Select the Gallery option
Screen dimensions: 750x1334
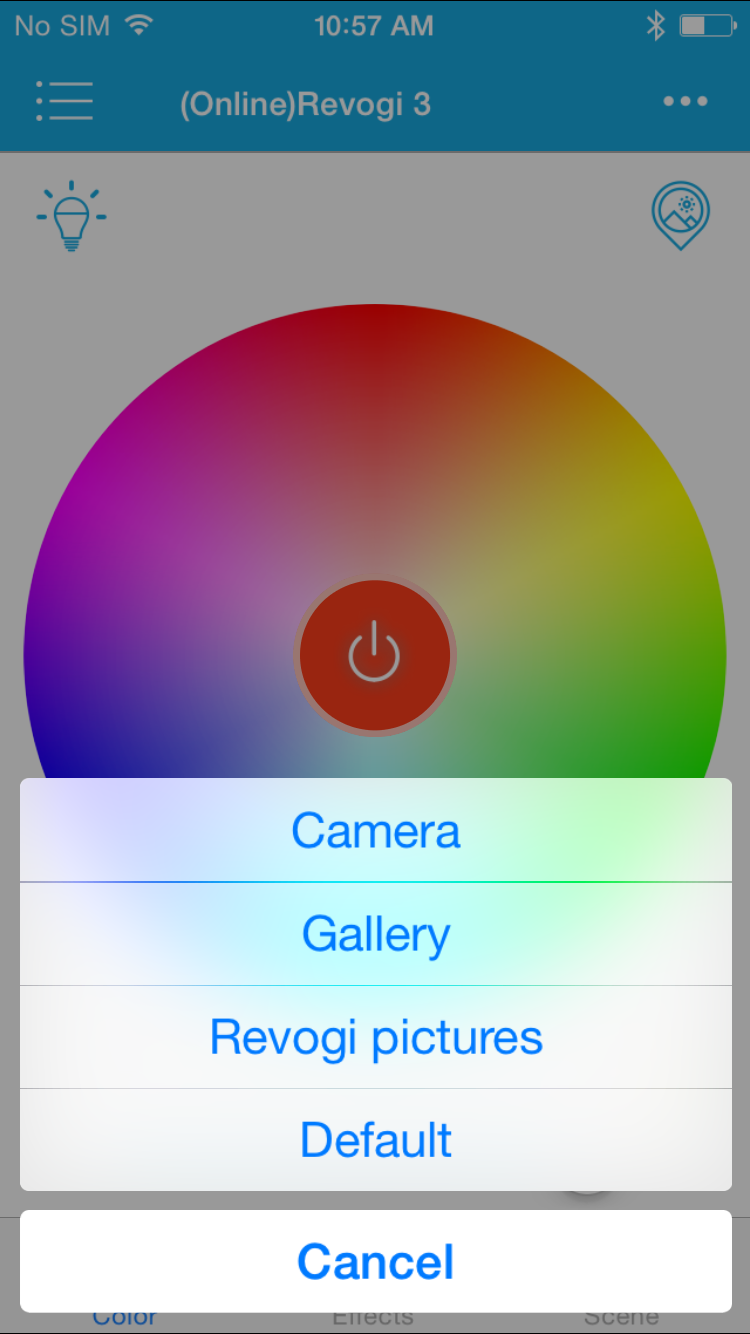click(375, 934)
